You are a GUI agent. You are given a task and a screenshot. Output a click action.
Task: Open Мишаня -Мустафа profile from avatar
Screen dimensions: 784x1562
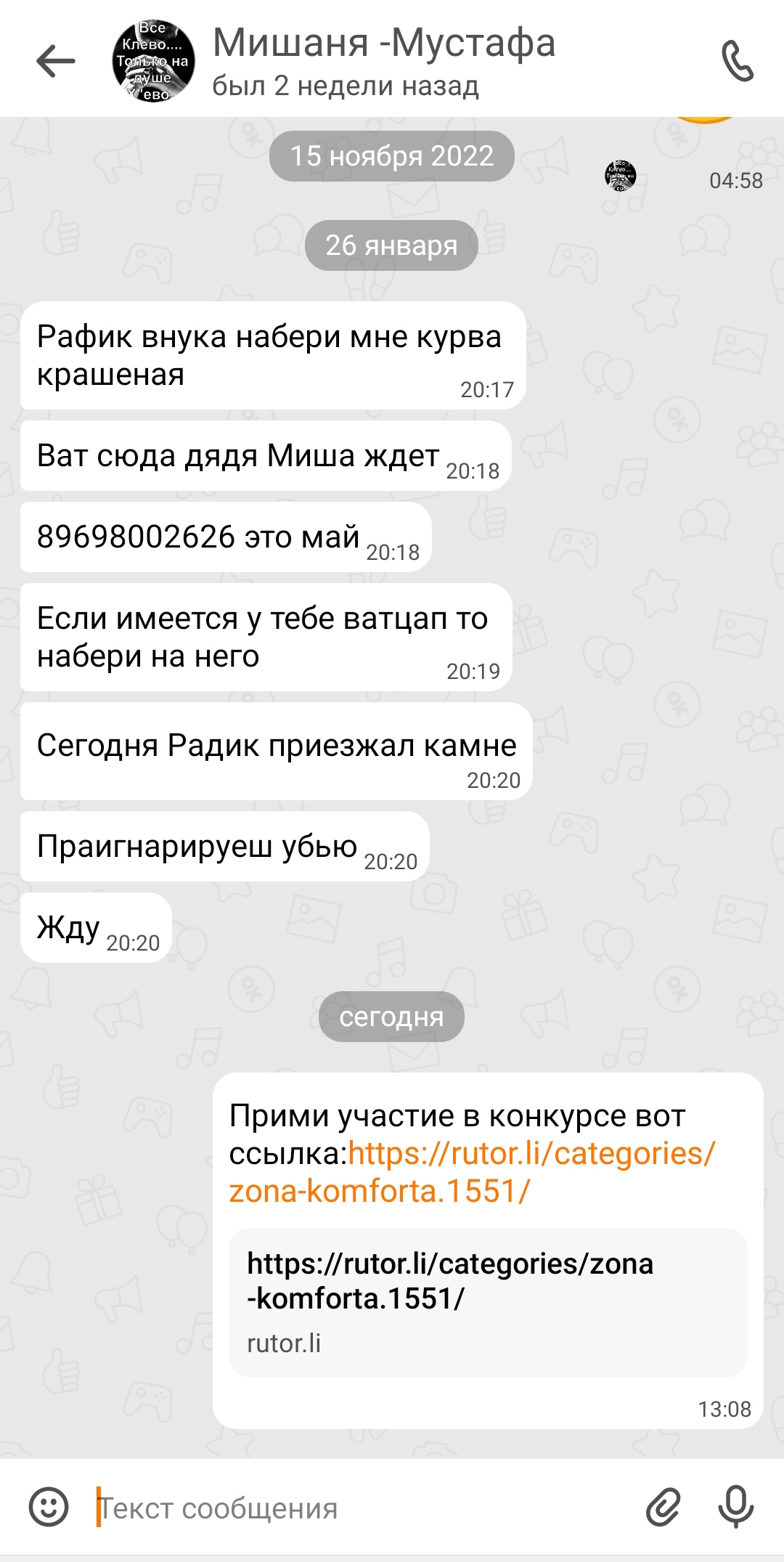(x=154, y=61)
